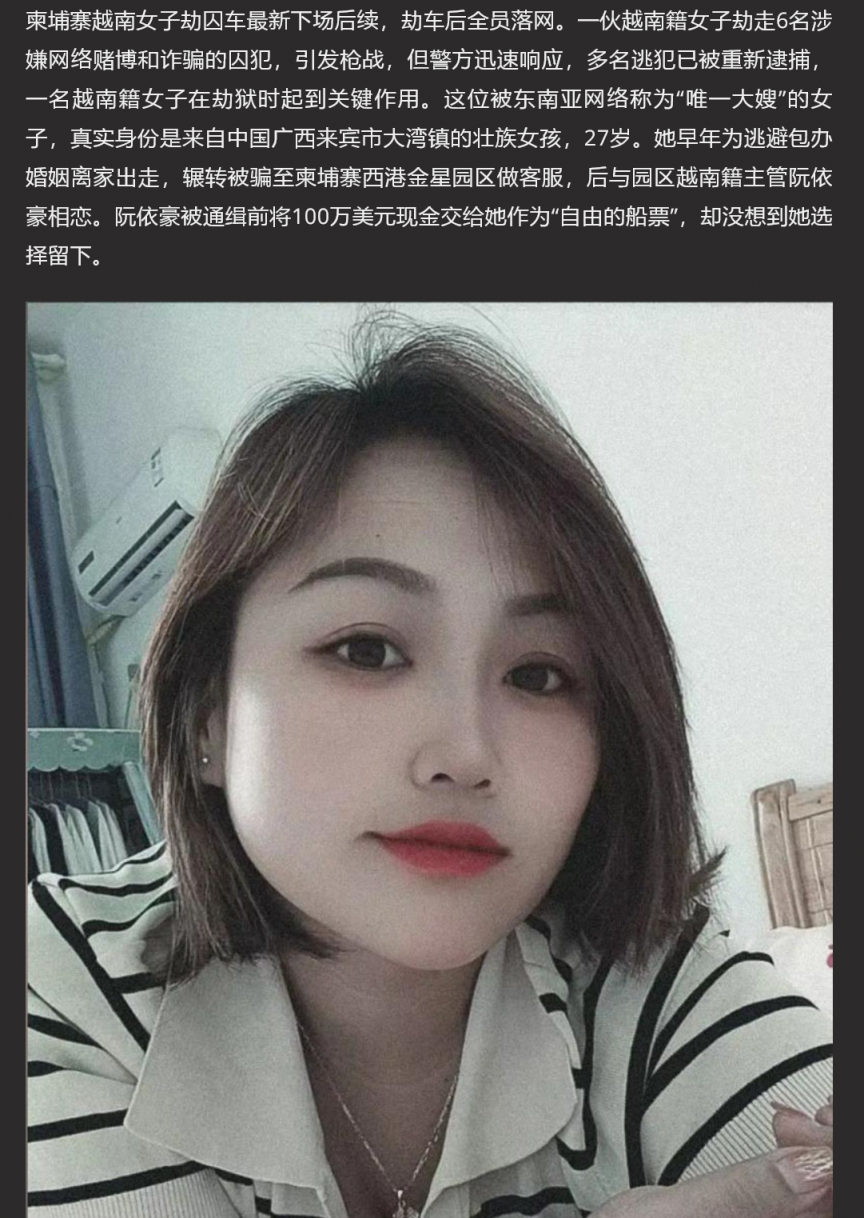Open the woman's photo in the article

click(430, 760)
